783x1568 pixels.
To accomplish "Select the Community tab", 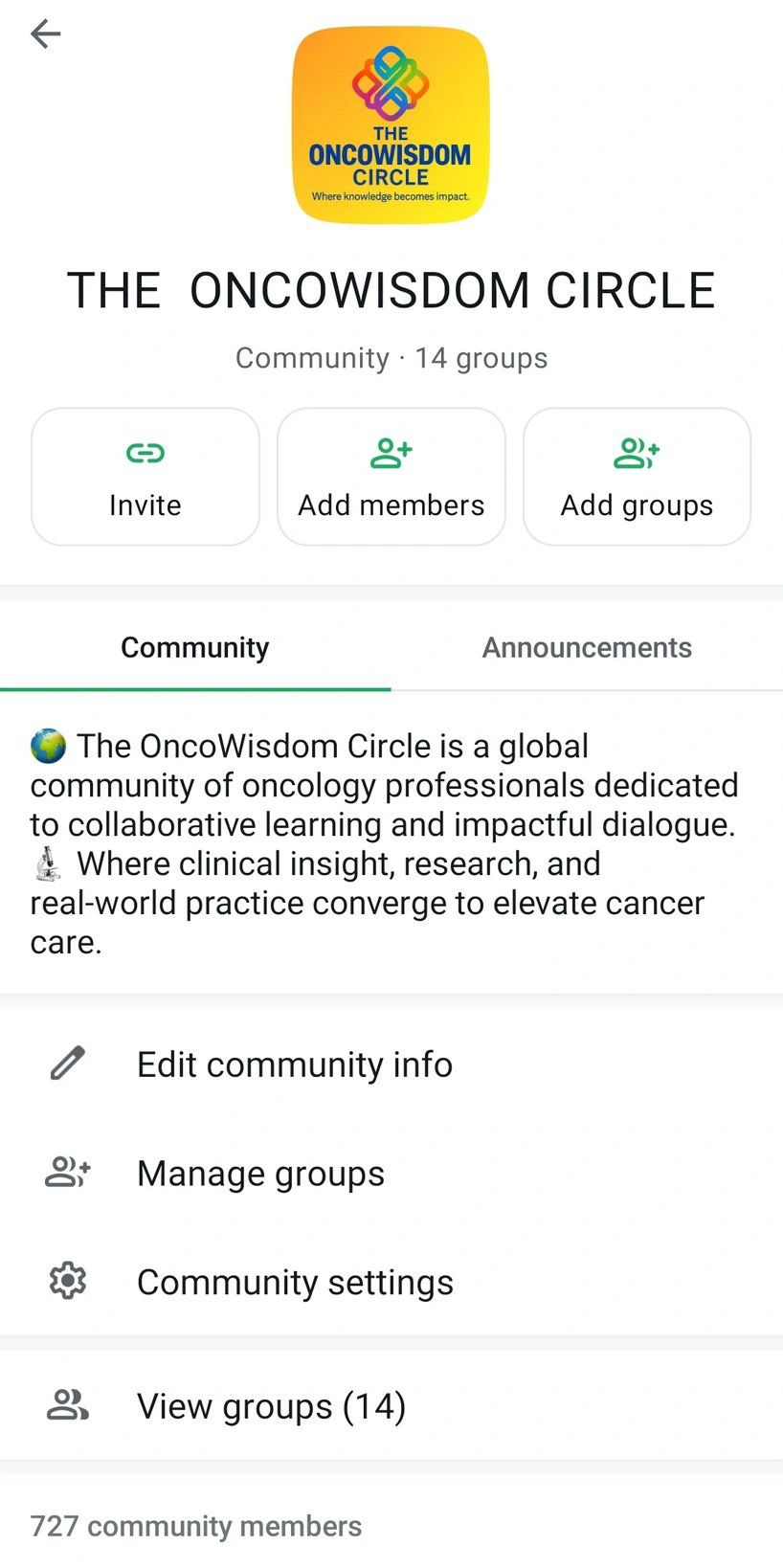I will 195,647.
